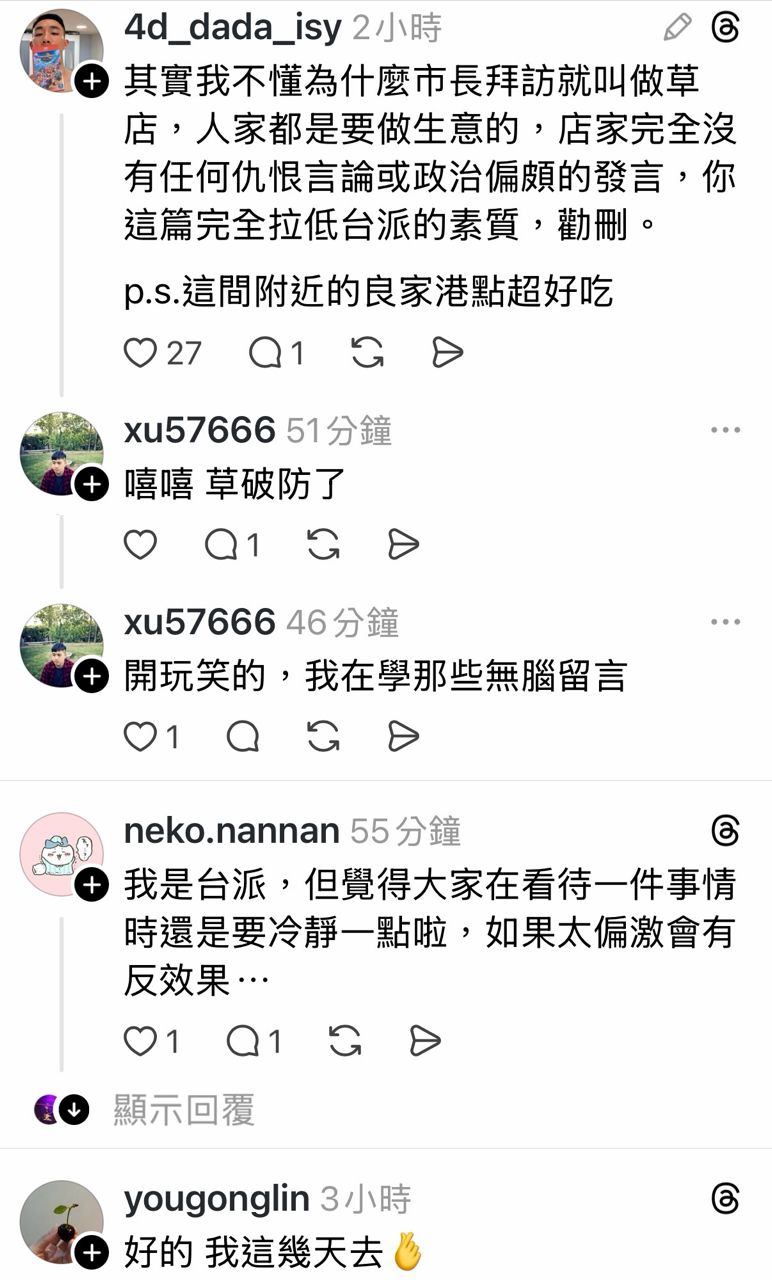Reply to xu57666's 46-minute comment
Viewport: 772px width, 1280px height.
coord(243,737)
